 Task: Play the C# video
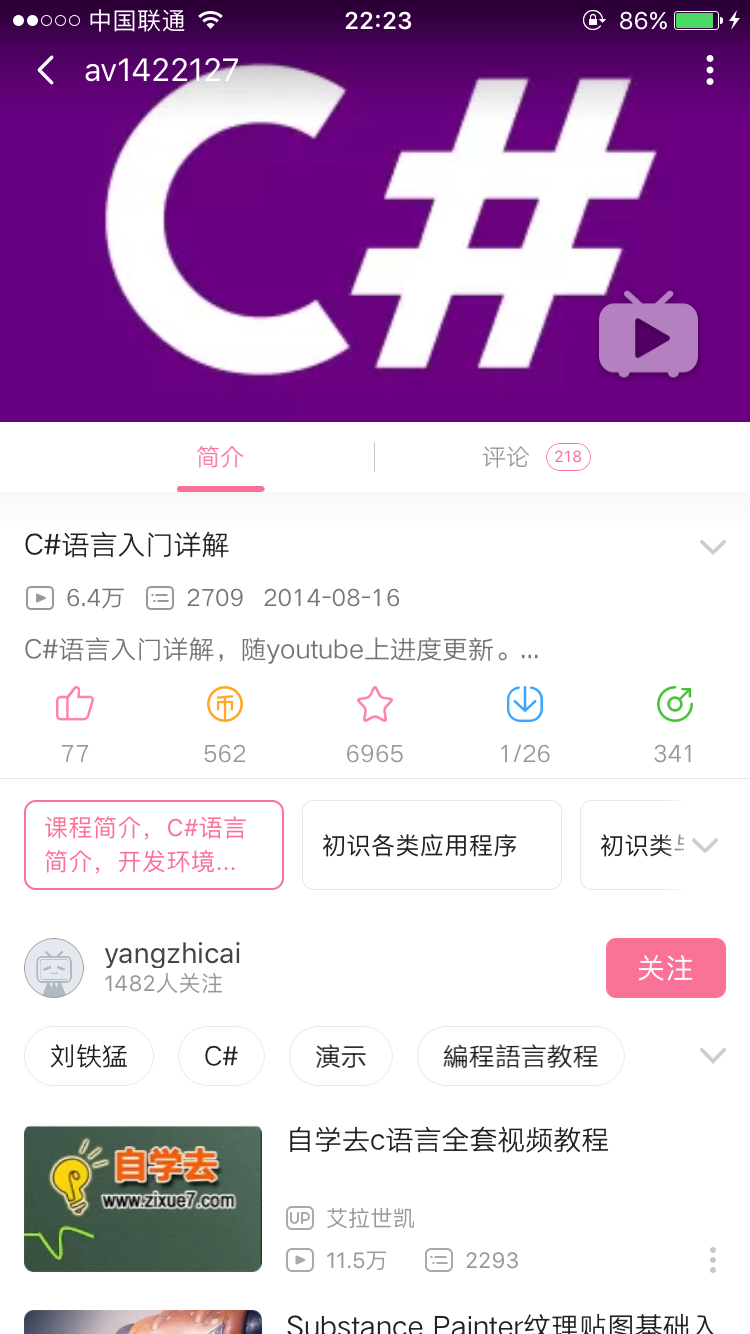pos(648,338)
